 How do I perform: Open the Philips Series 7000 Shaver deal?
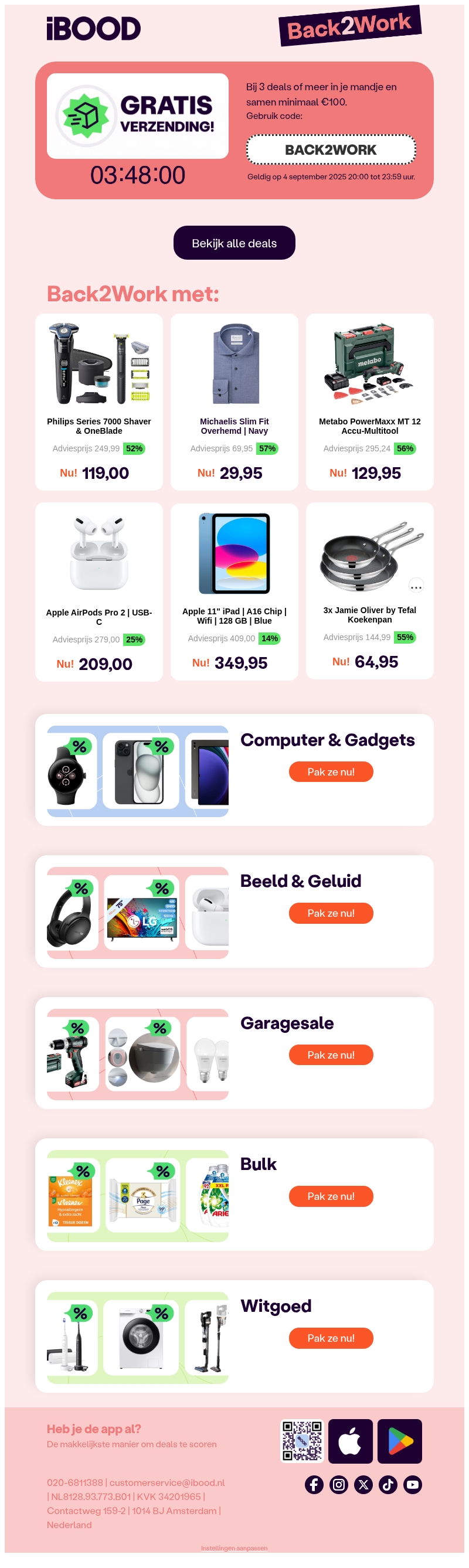[98, 402]
